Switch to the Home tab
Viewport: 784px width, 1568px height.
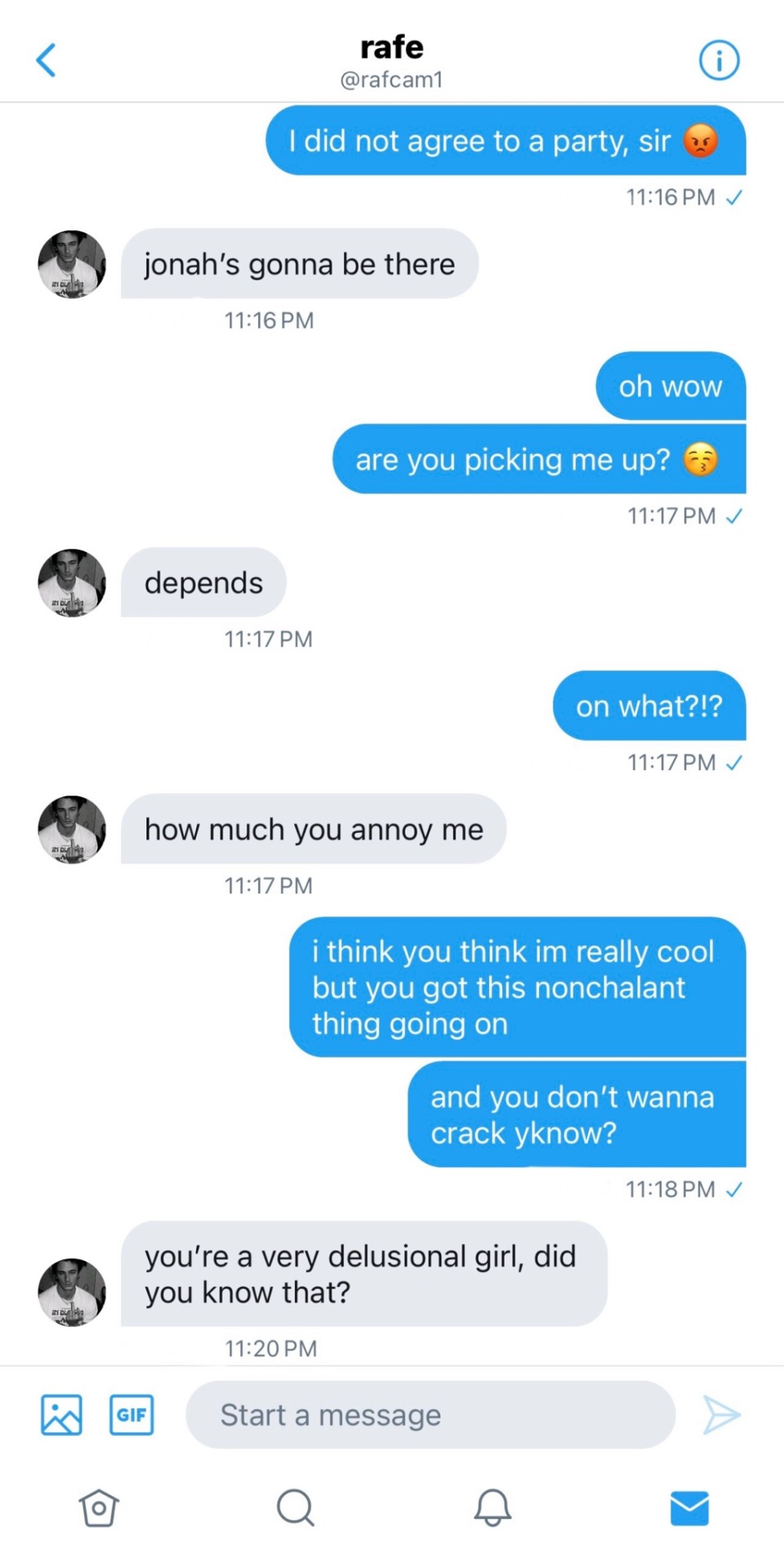tap(99, 1508)
